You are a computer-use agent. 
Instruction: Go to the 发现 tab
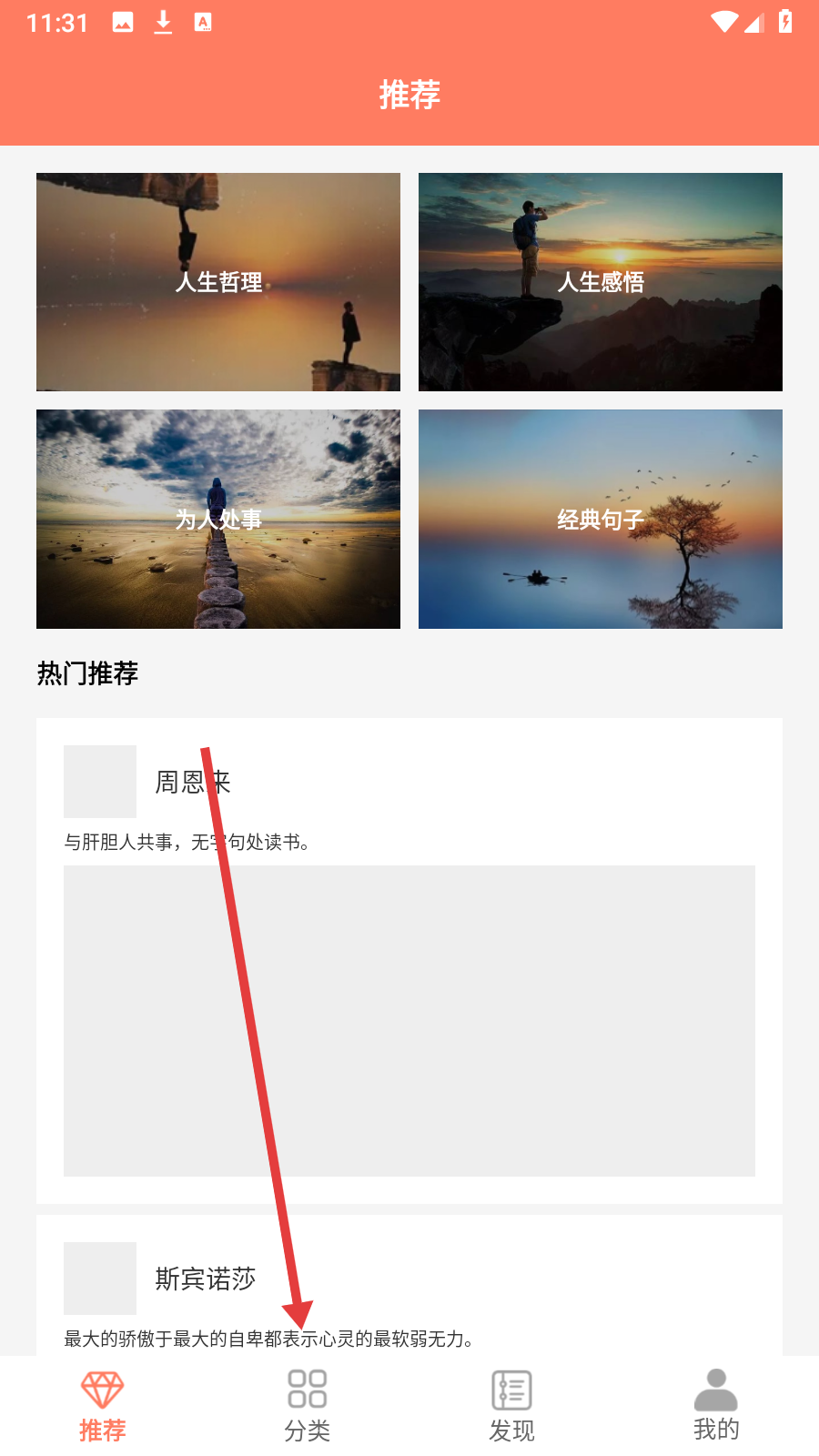click(x=511, y=1406)
